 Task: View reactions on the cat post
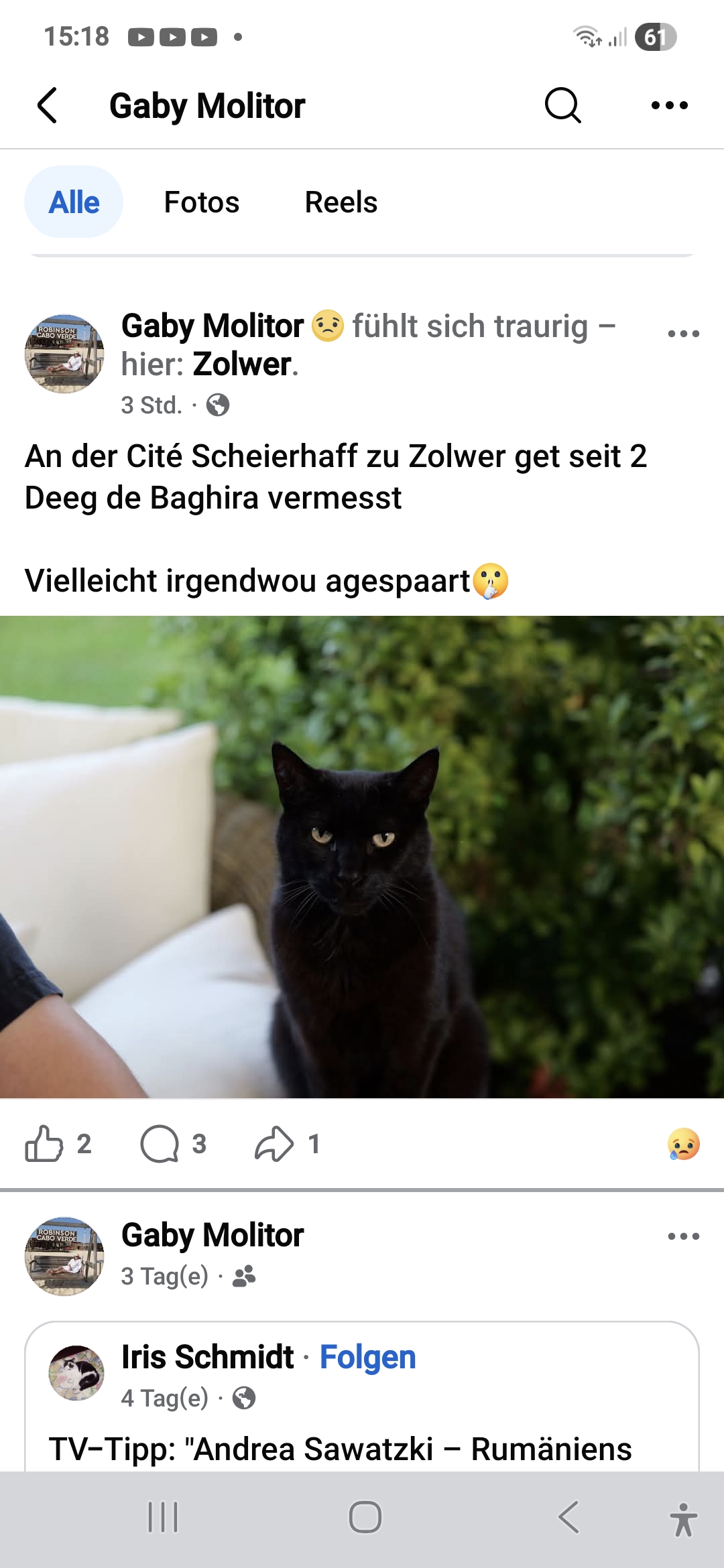683,1144
